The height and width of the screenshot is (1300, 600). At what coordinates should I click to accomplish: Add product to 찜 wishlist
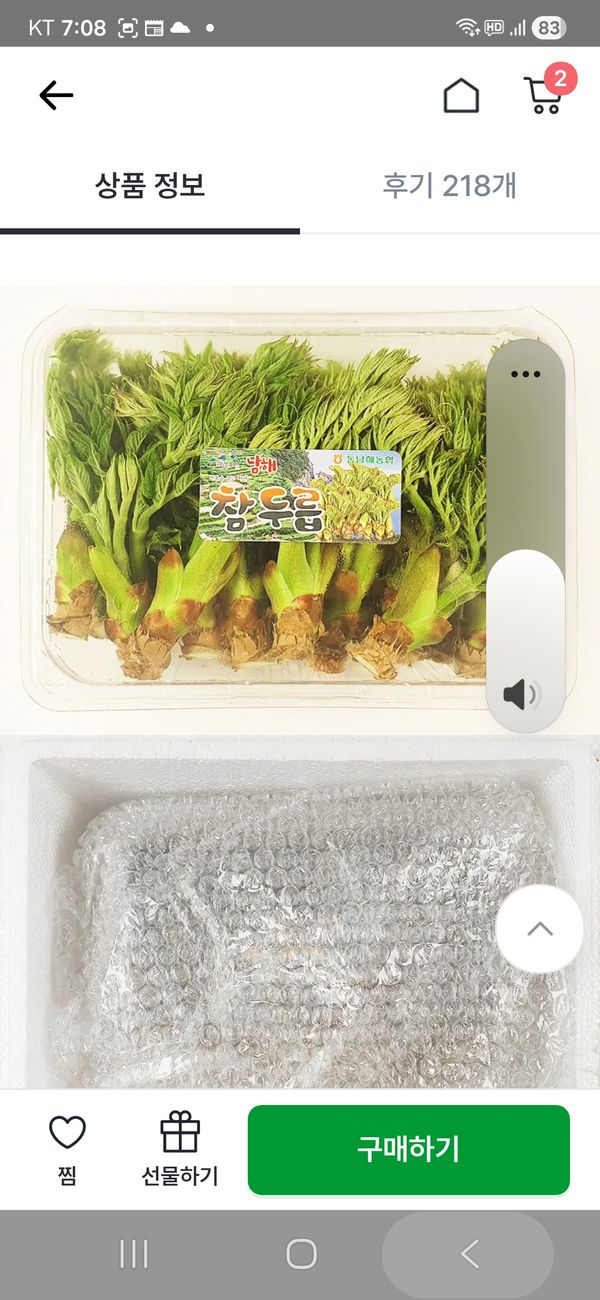67,1150
